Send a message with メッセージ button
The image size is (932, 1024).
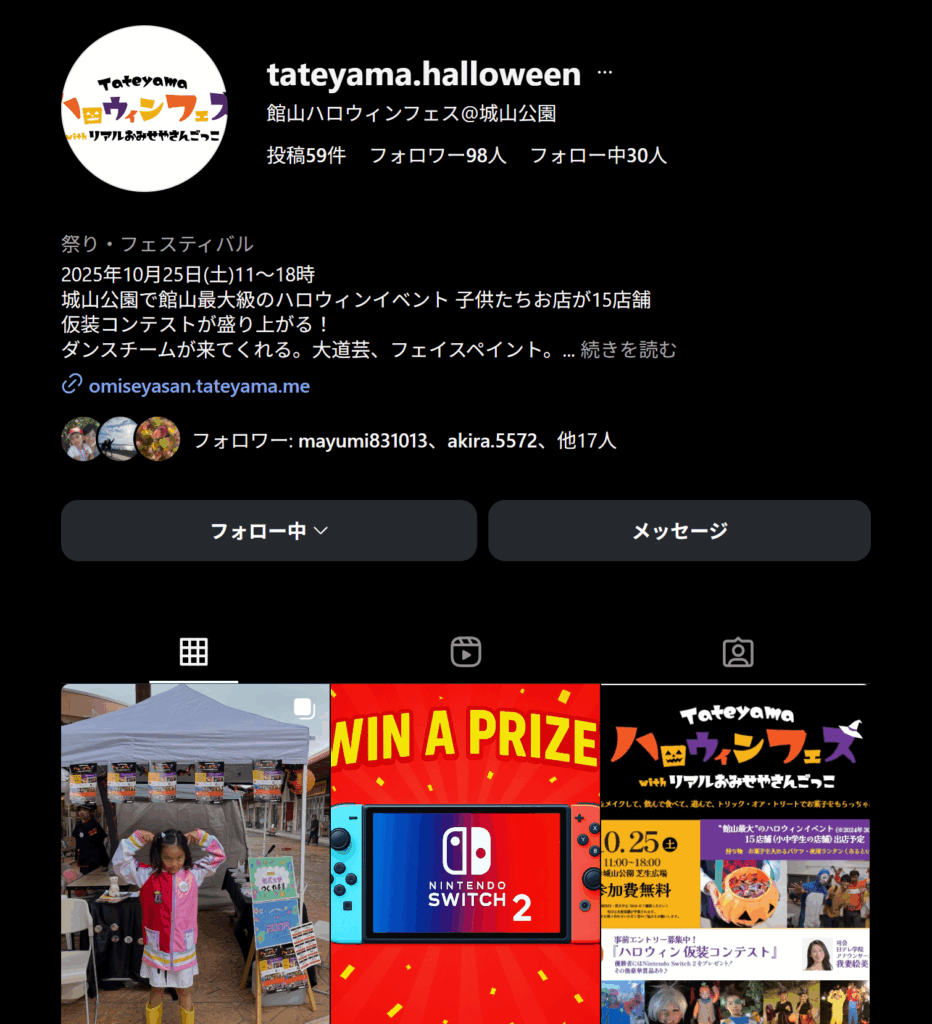(679, 531)
